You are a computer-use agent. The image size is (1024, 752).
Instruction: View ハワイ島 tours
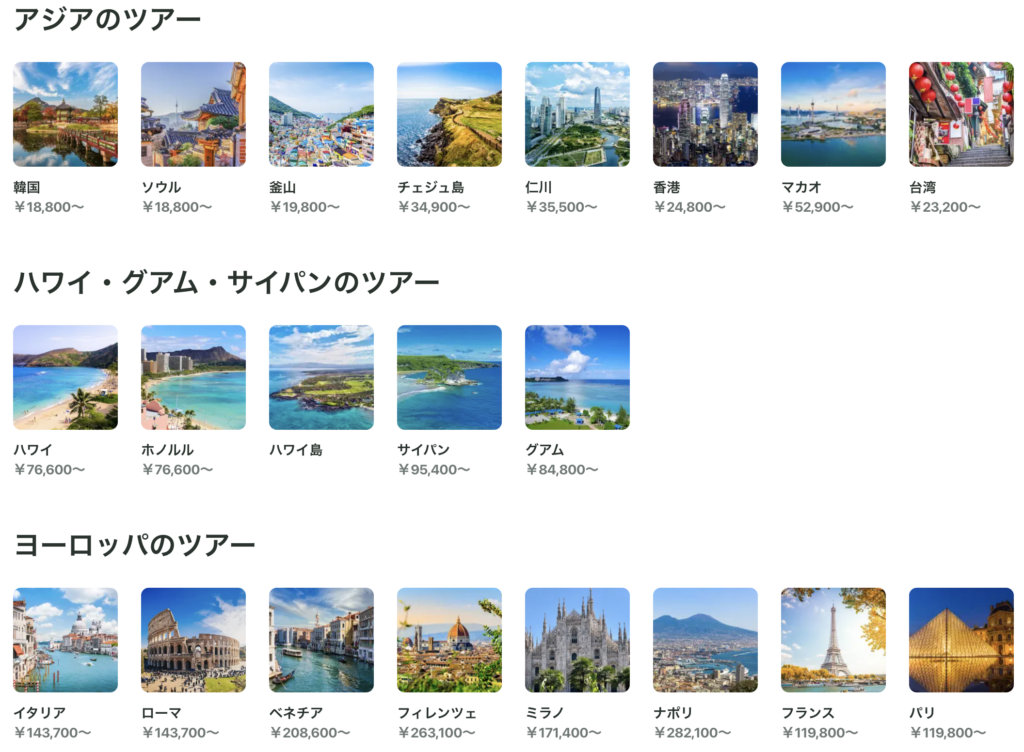321,377
